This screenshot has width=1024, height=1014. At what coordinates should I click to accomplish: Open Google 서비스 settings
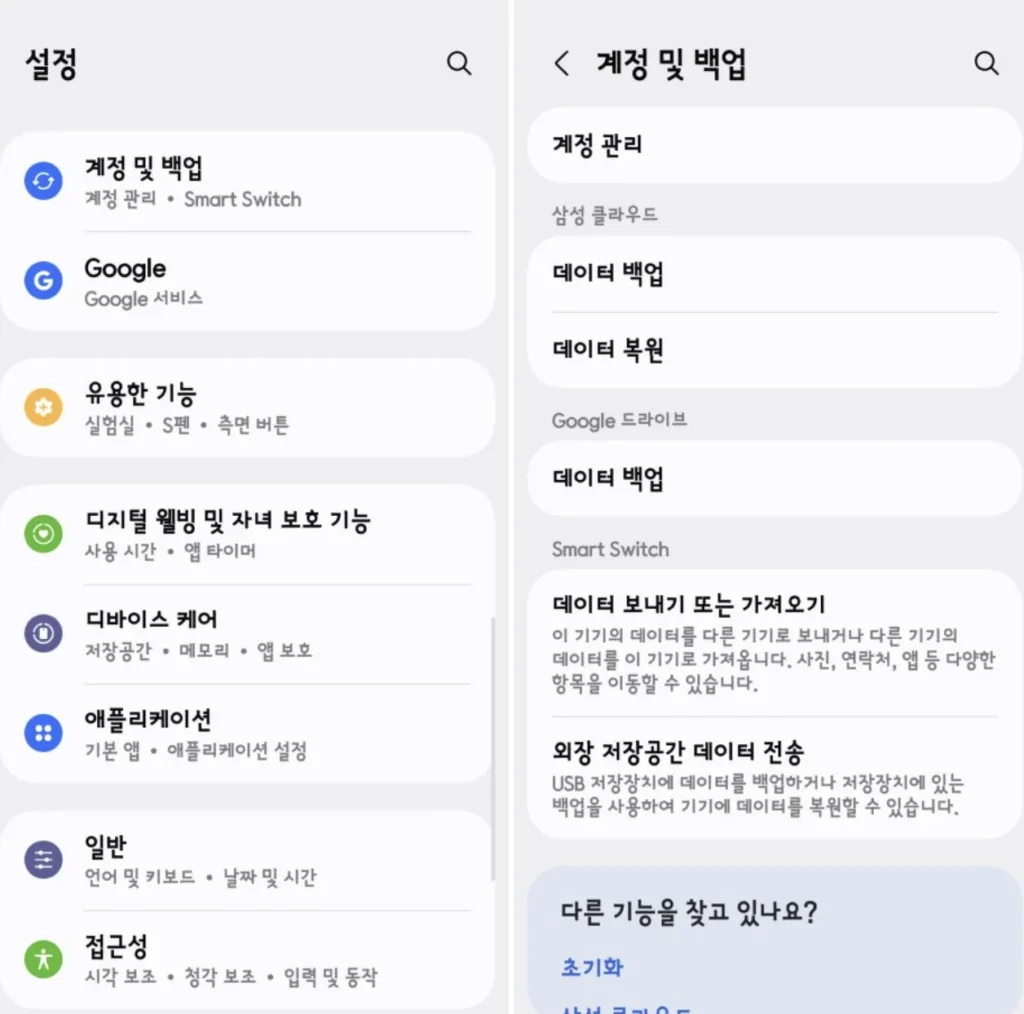click(247, 282)
